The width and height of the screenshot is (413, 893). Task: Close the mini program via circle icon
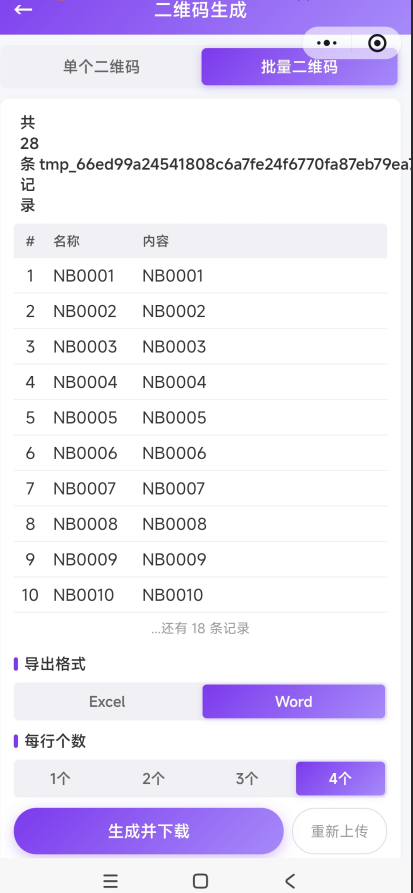pos(377,43)
